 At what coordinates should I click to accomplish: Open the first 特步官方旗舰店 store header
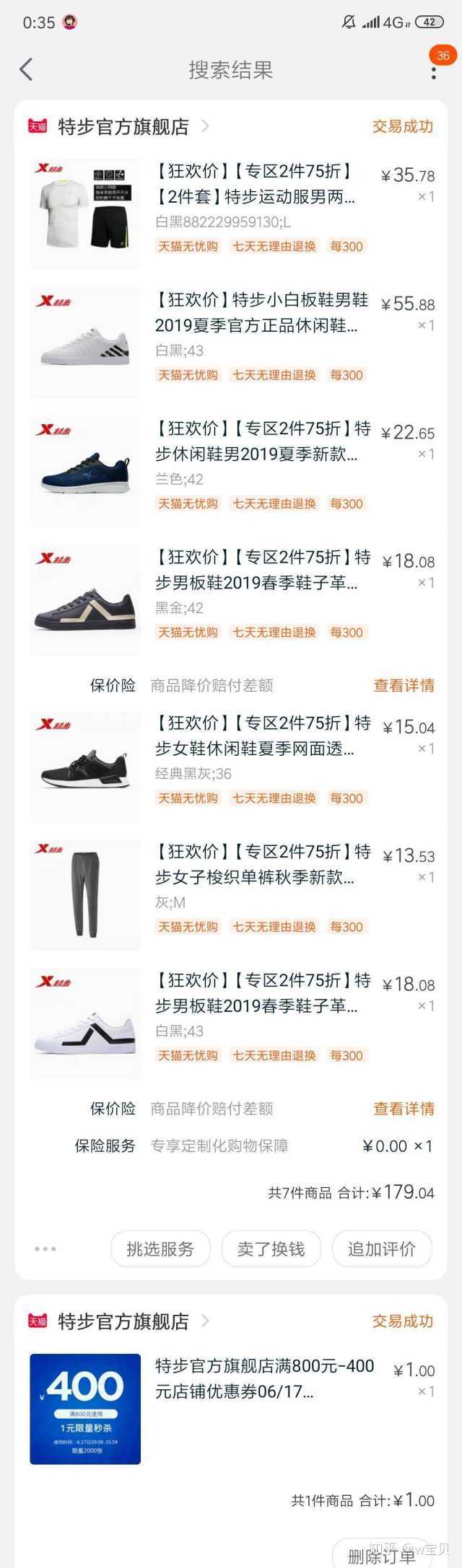[123, 127]
